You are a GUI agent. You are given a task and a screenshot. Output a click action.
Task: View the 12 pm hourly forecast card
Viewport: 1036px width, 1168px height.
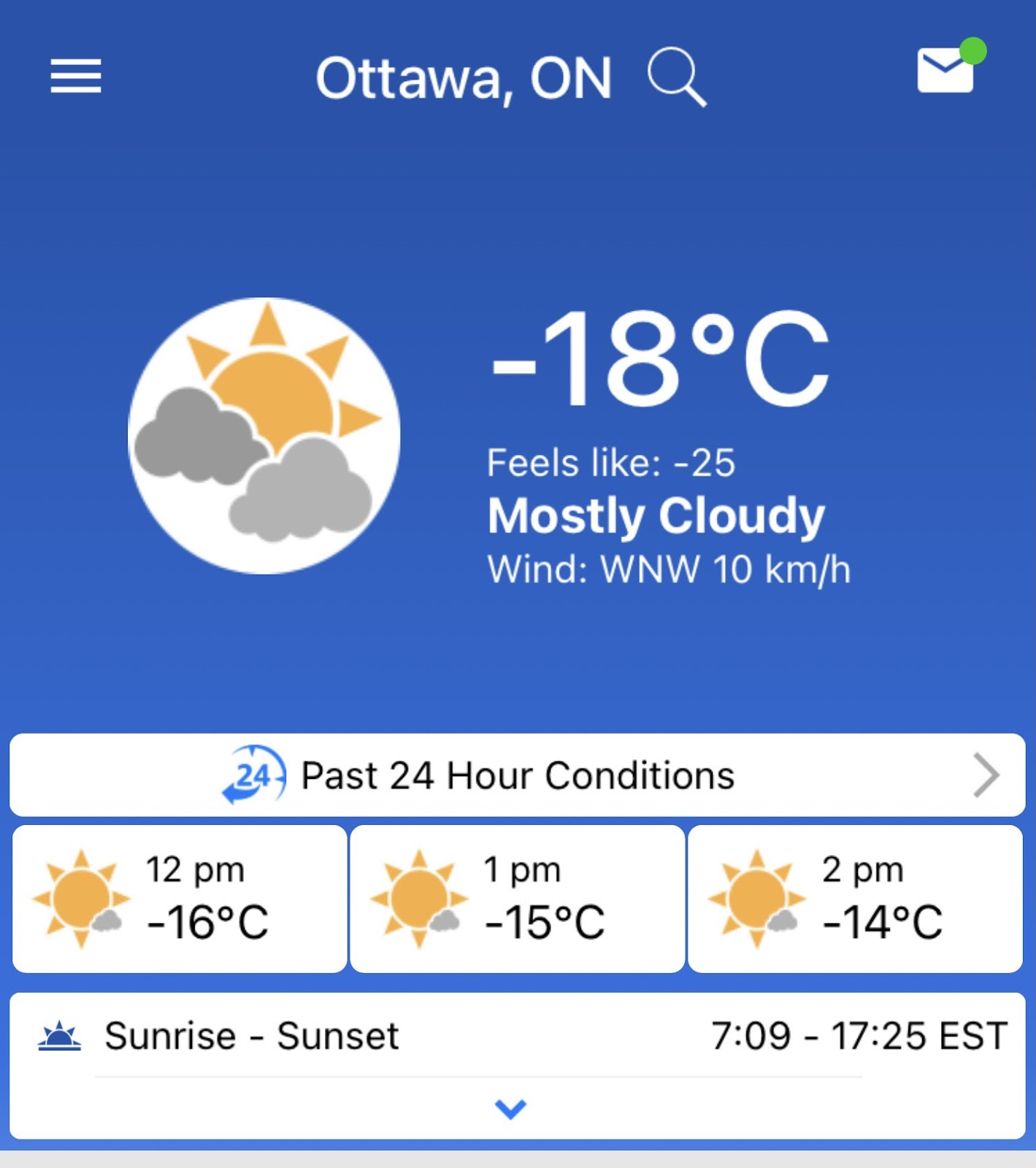(x=180, y=899)
